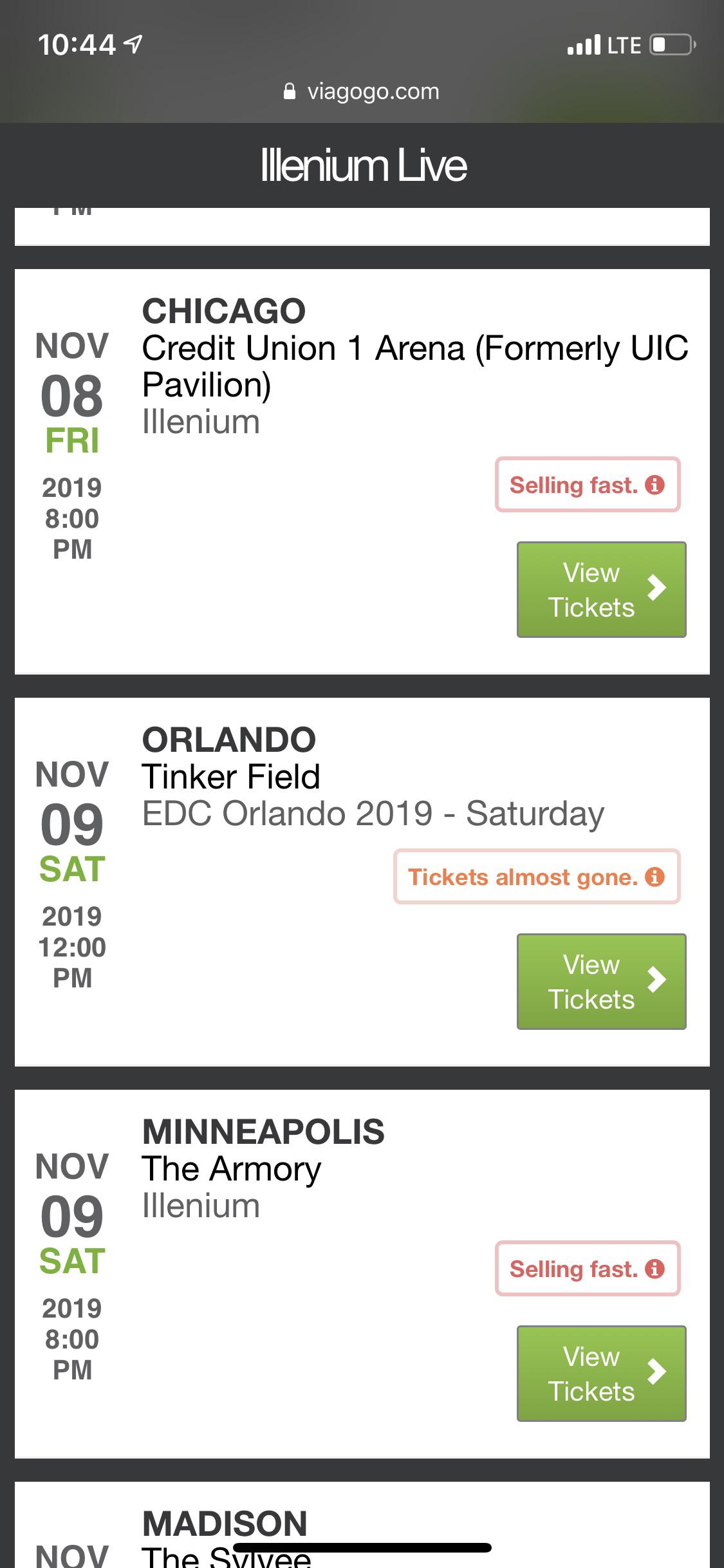724x1568 pixels.
Task: Open the Orlando Tinker Field event card
Action: tap(373, 776)
